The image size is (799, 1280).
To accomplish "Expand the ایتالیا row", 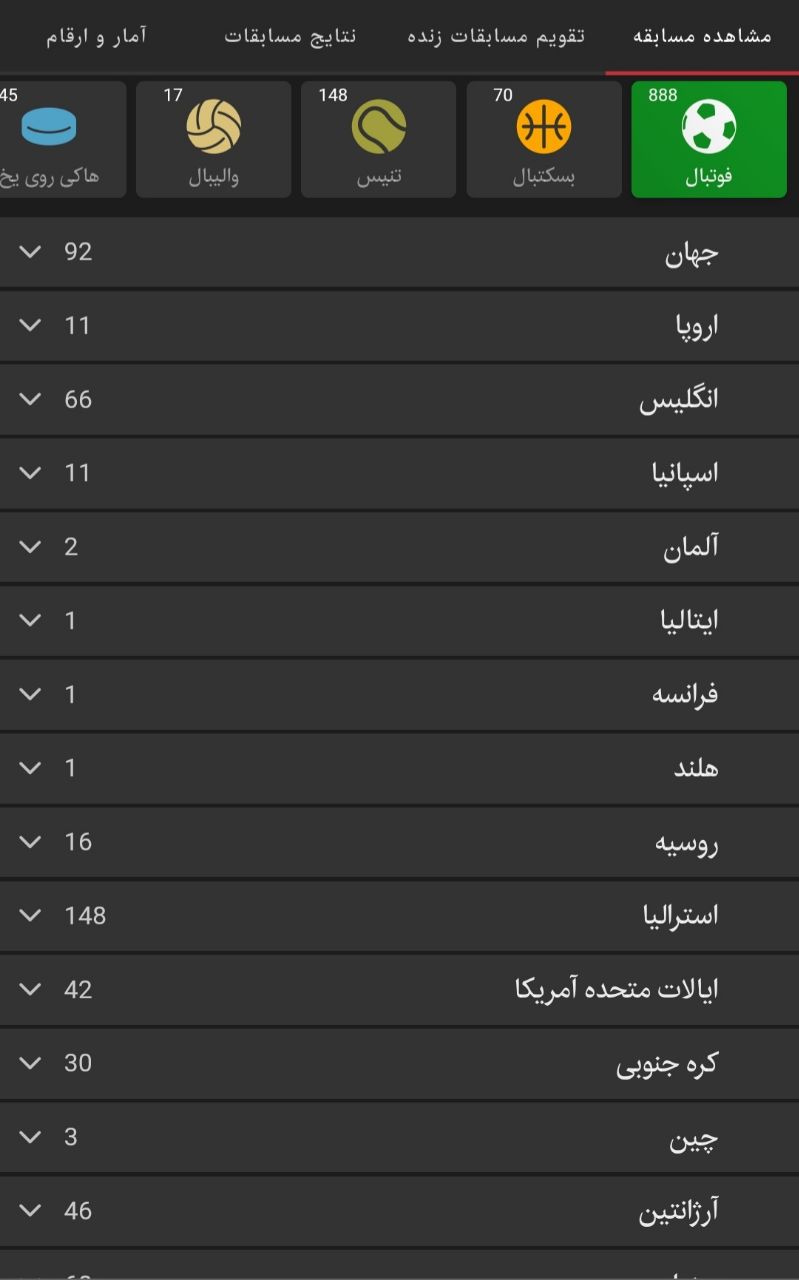I will [400, 621].
